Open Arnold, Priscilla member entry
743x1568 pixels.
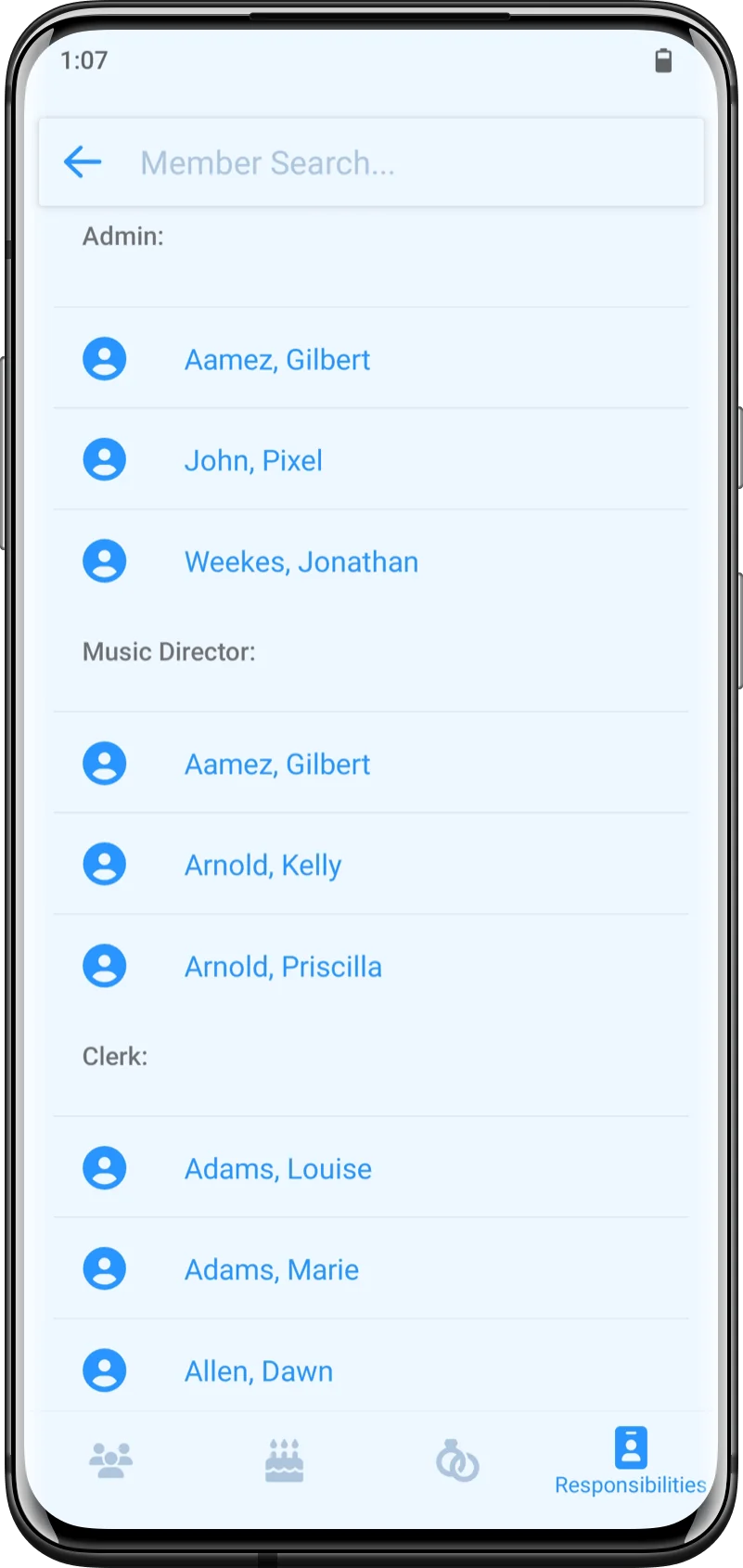[283, 967]
